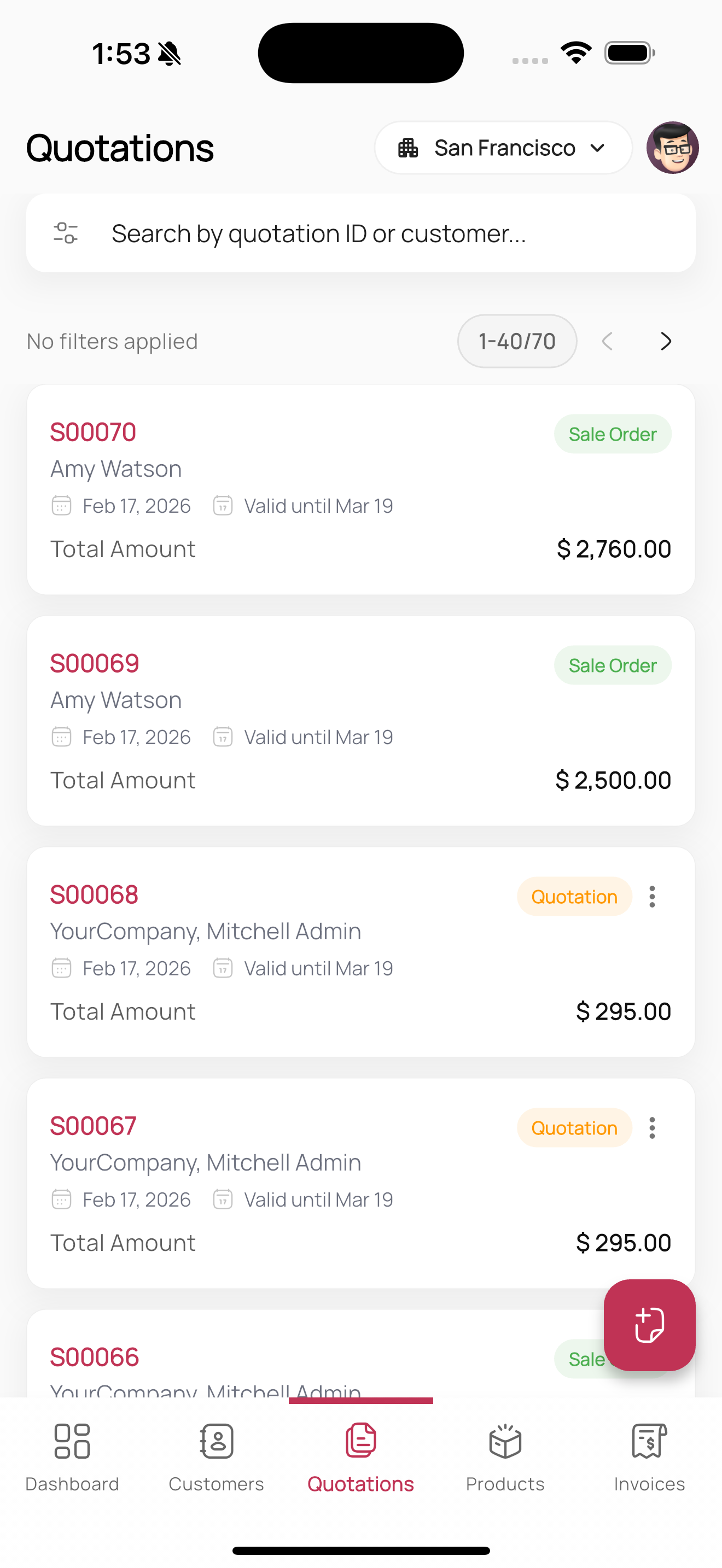Open the user profile avatar
The image size is (722, 1568).
coord(672,148)
